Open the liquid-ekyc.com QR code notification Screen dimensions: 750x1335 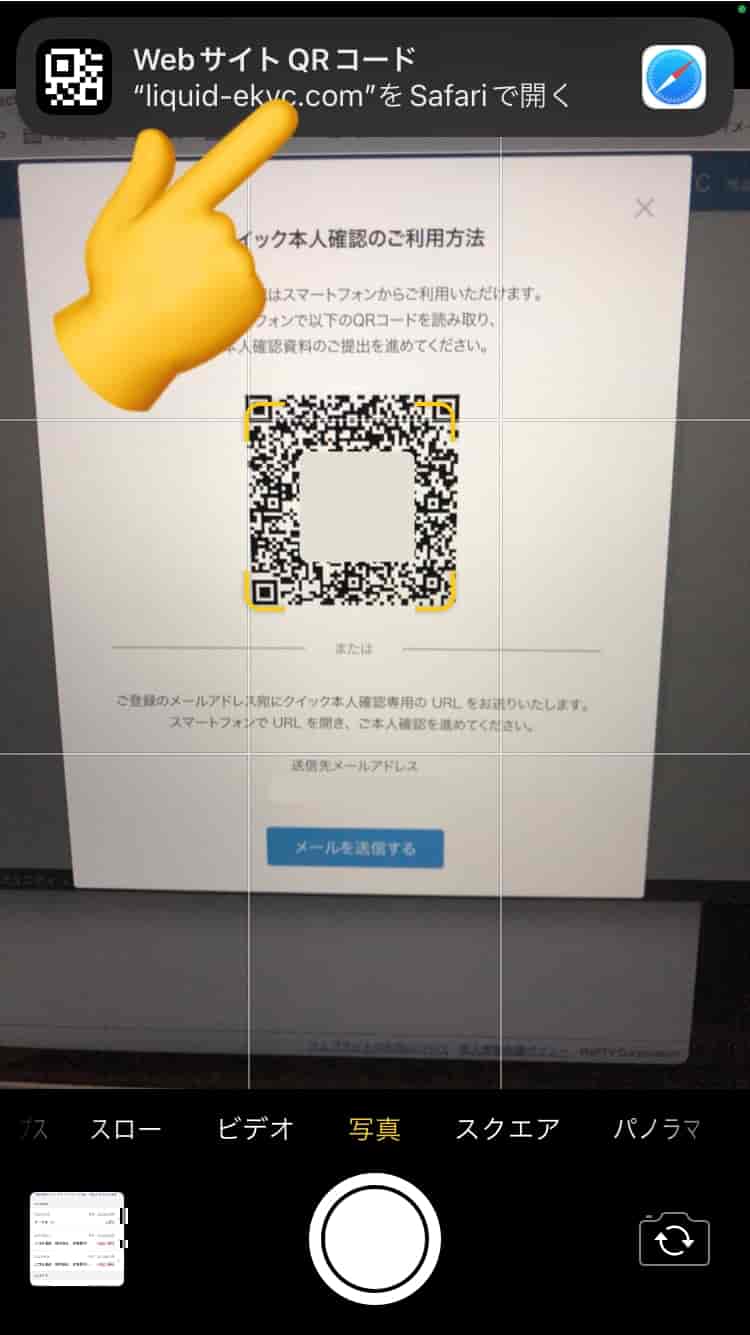coord(375,77)
